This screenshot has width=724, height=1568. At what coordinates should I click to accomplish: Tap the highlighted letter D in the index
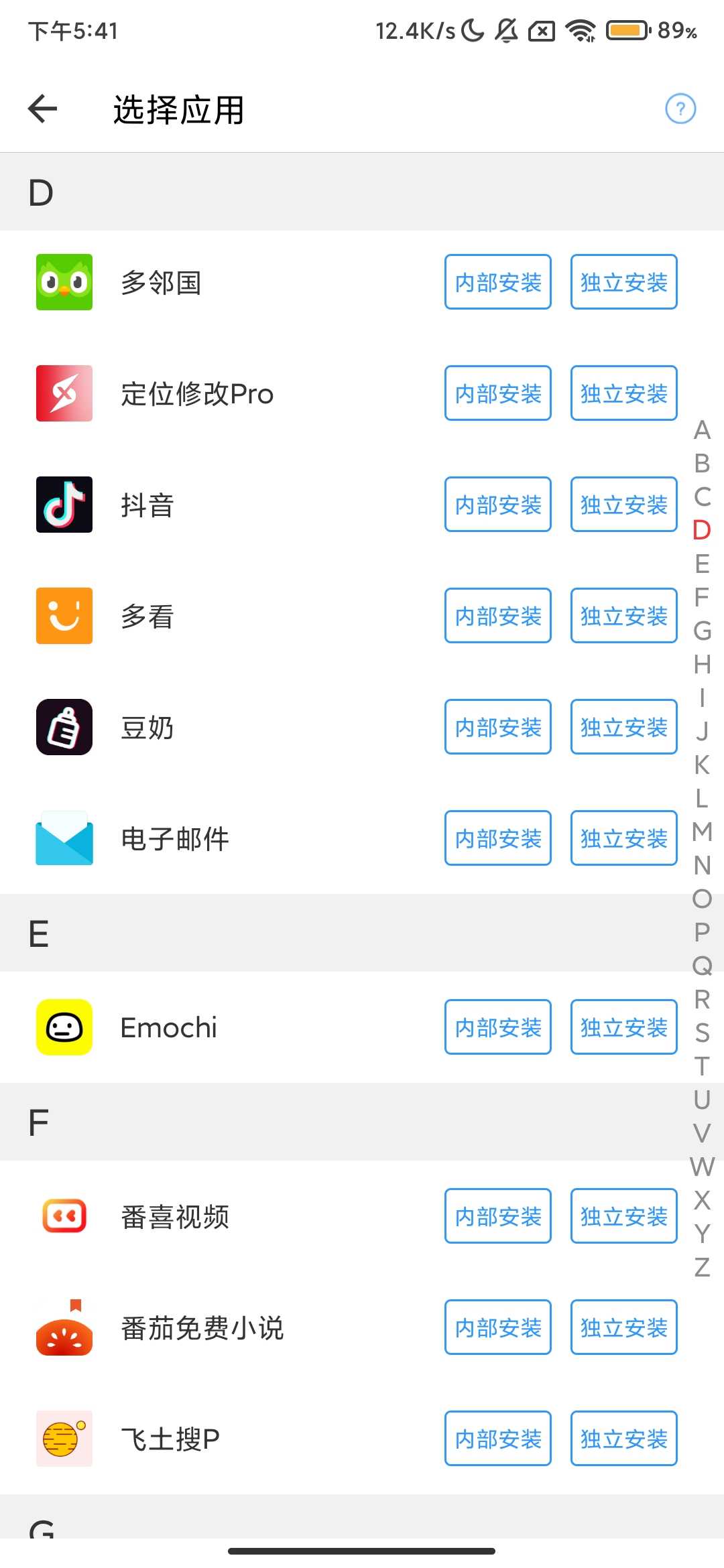click(x=701, y=531)
